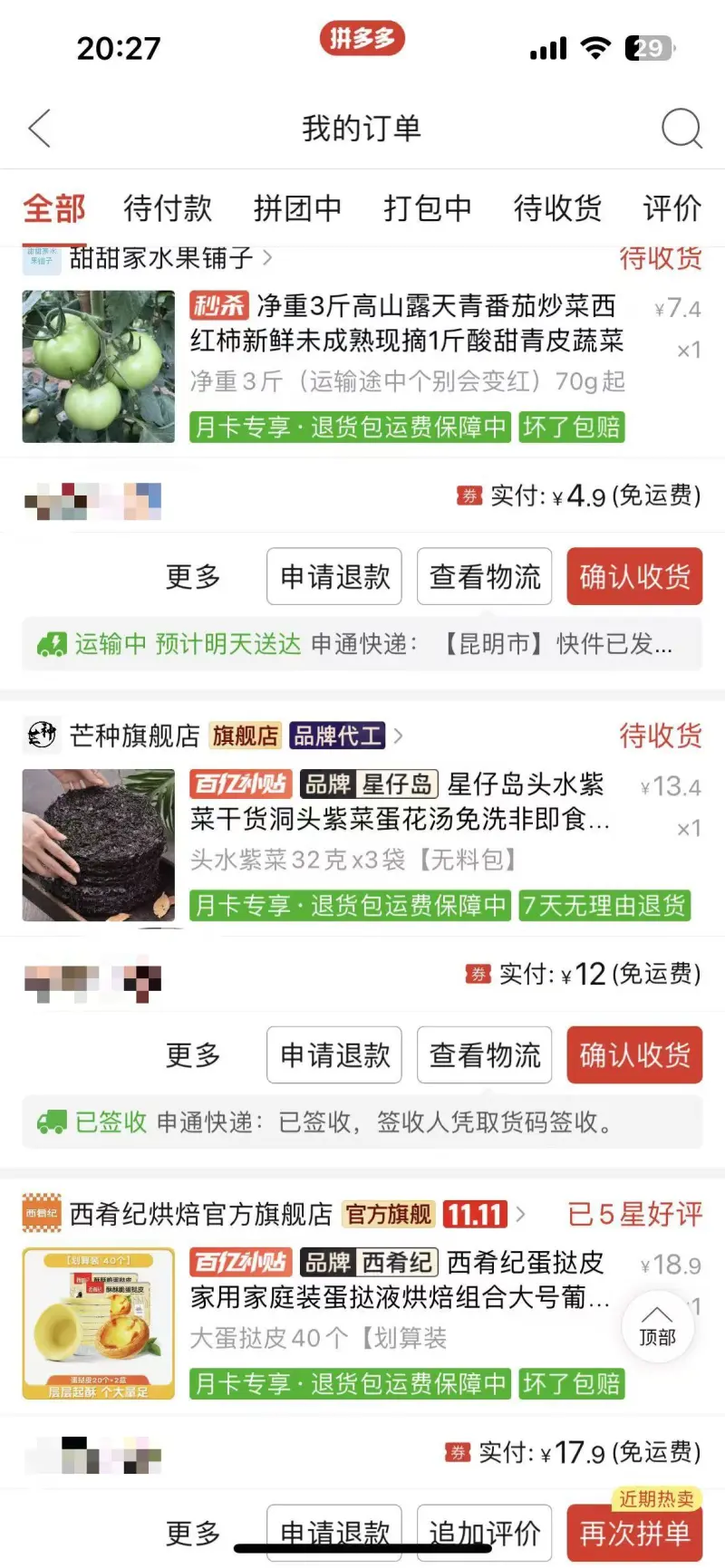Confirm receipt of the green tomato order
The image size is (725, 1568).
click(634, 576)
